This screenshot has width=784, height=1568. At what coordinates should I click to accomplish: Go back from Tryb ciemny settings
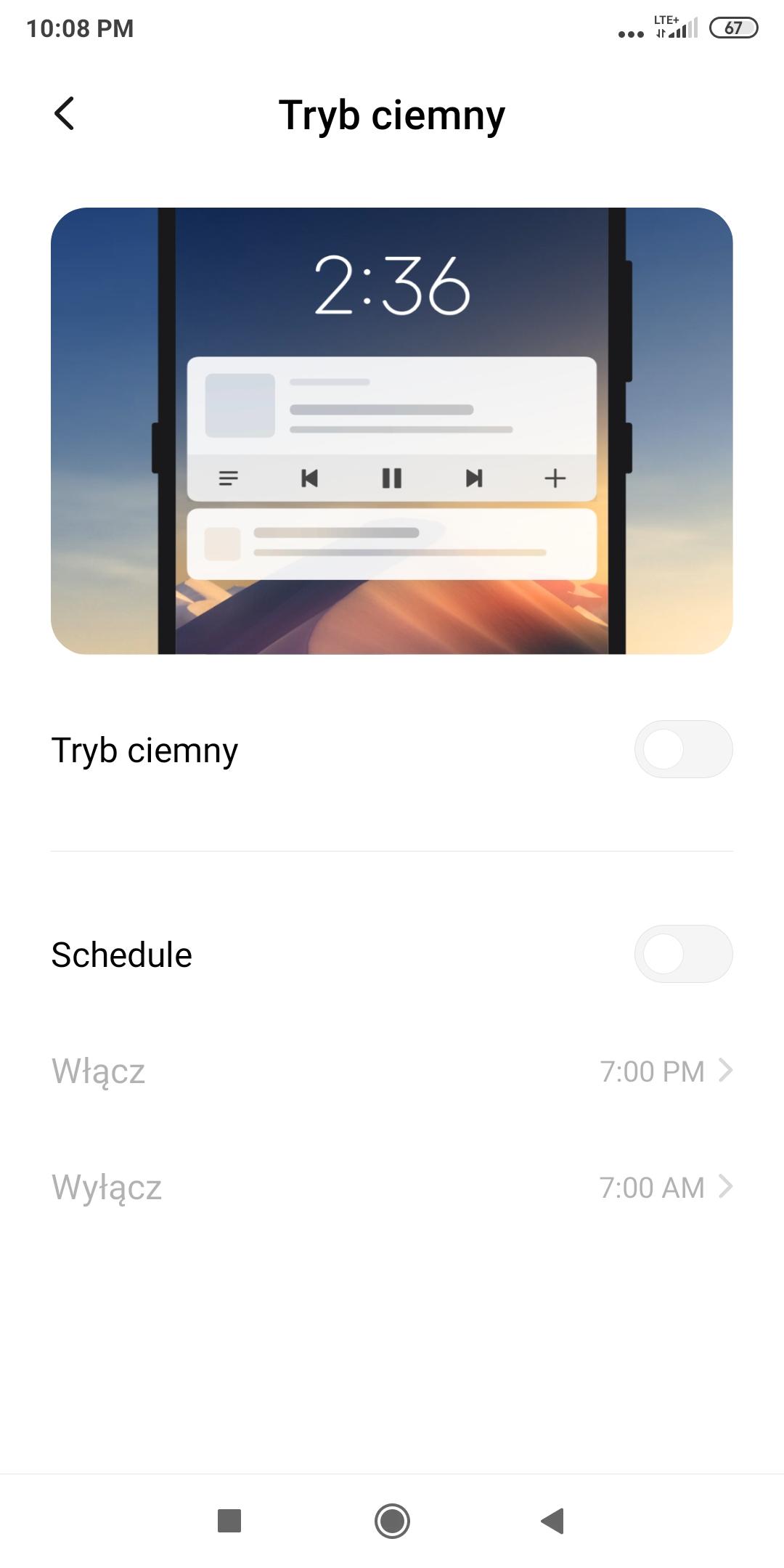pos(65,114)
